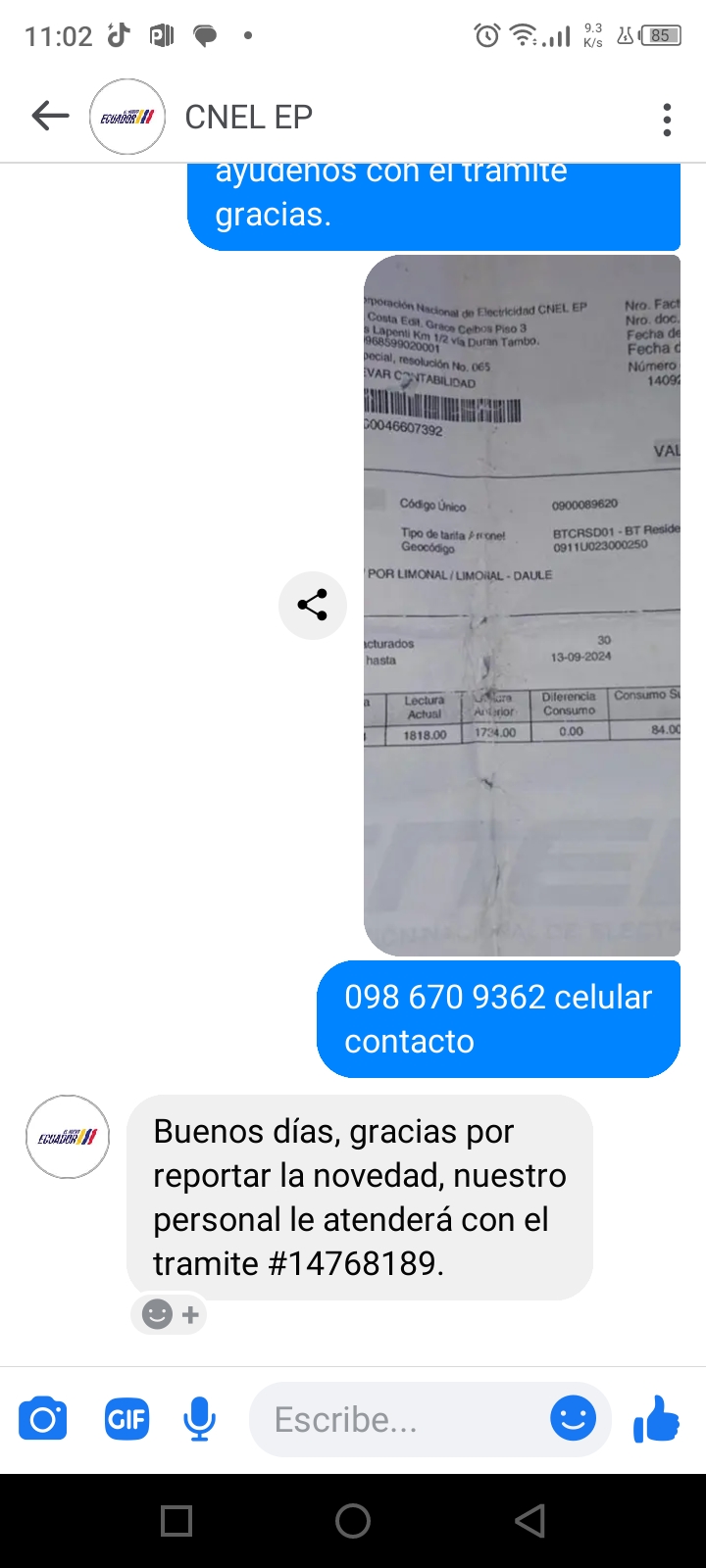Open the GIF picker
The height and width of the screenshot is (1568, 706).
(127, 1419)
